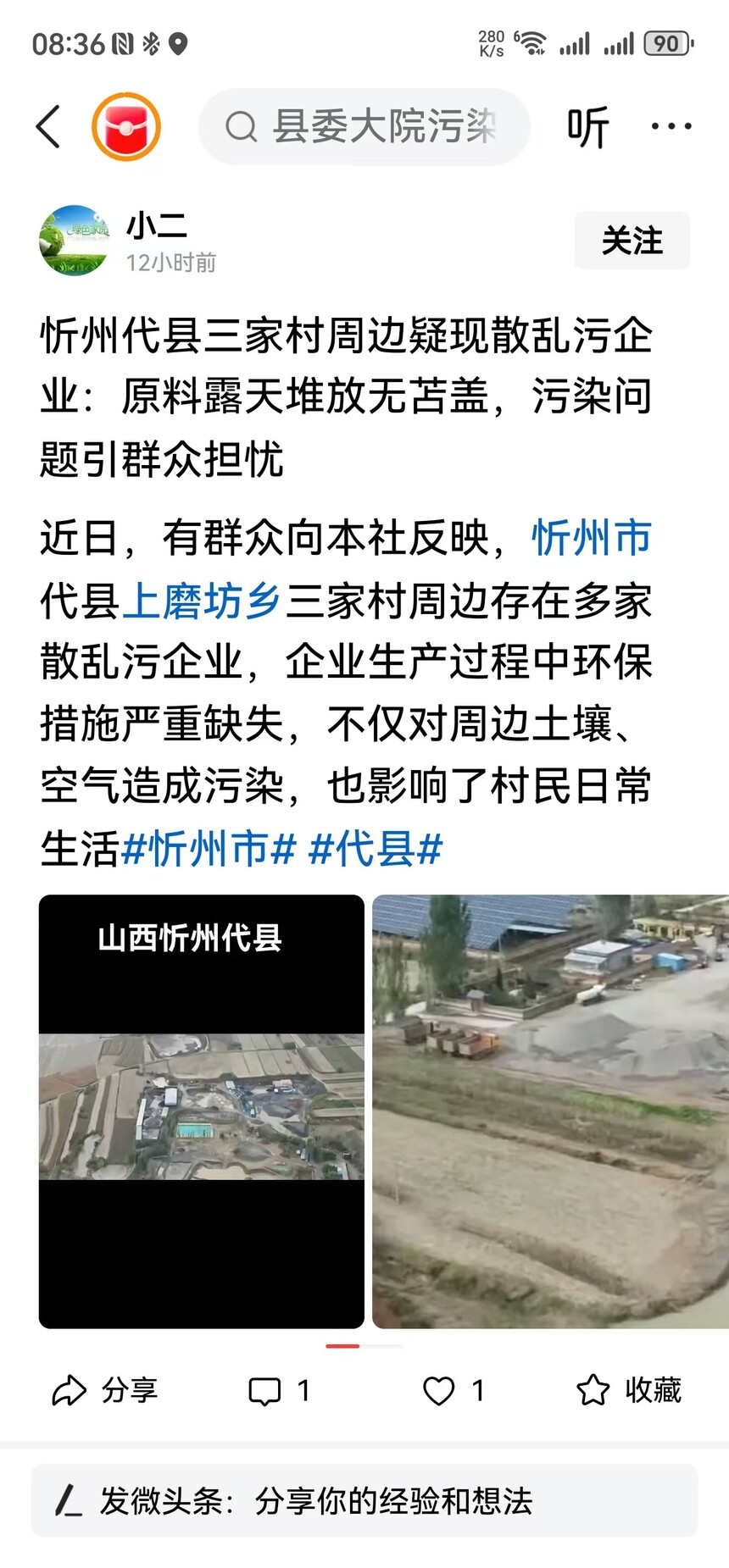Open the 上磨坊乡 link

pos(202,601)
